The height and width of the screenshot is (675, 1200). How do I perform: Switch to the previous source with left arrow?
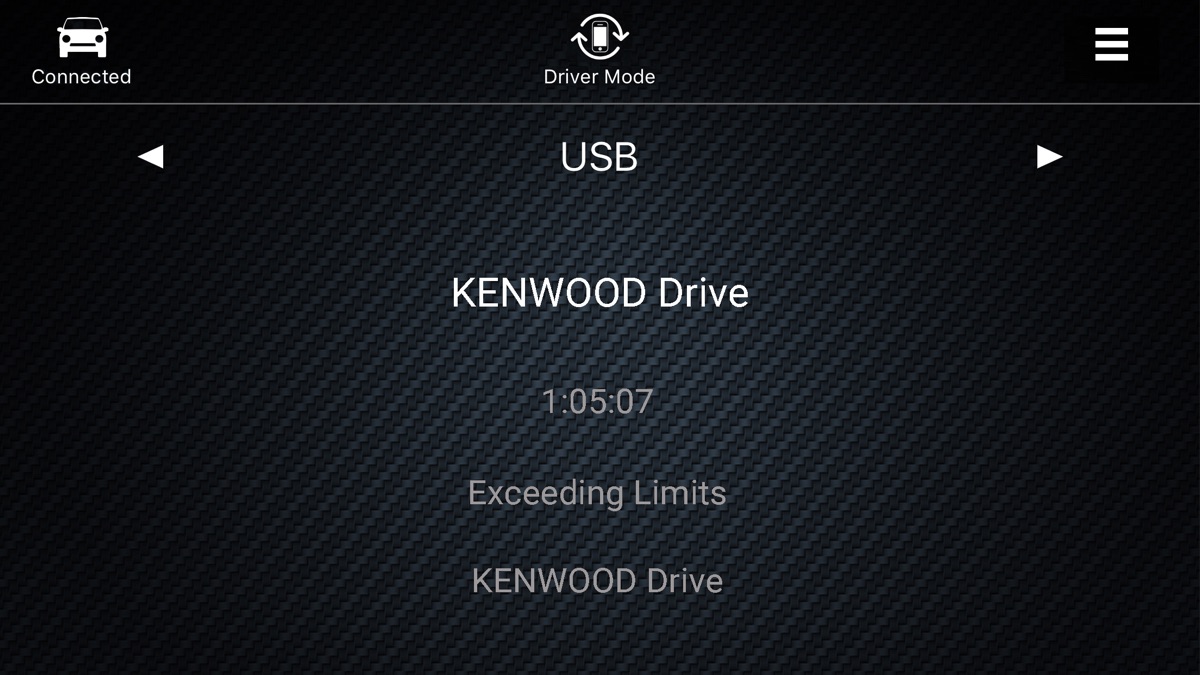pos(151,157)
